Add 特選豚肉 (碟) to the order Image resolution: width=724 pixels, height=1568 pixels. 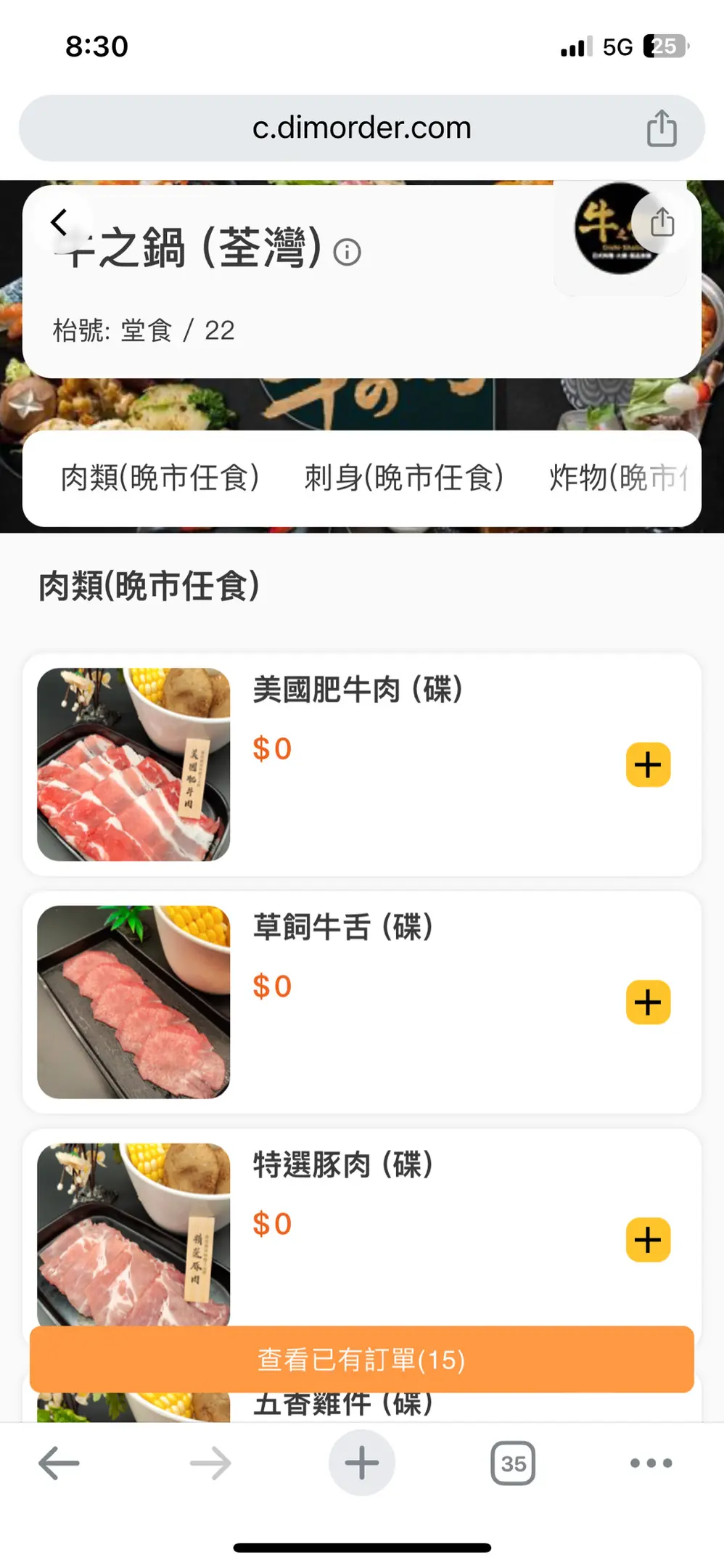[x=648, y=1240]
